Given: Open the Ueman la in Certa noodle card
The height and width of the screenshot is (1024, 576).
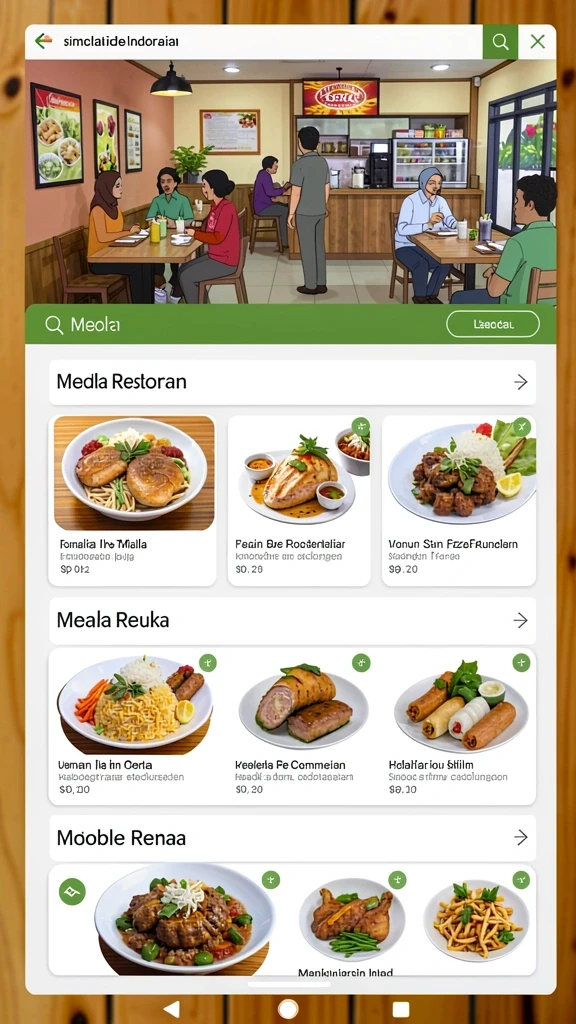Looking at the screenshot, I should [133, 726].
